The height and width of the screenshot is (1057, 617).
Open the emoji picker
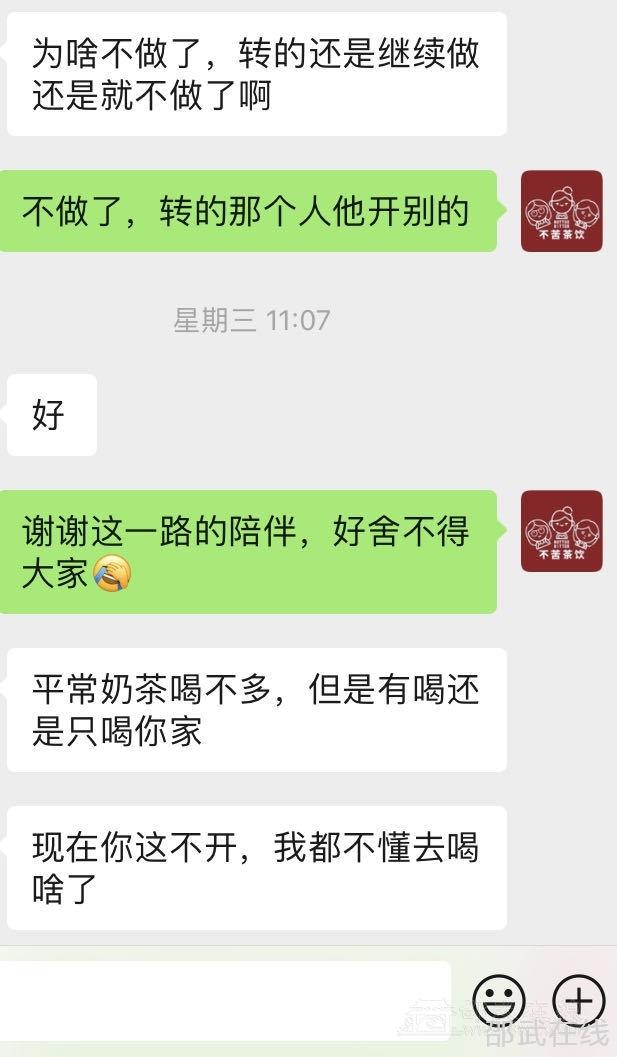coord(500,1000)
